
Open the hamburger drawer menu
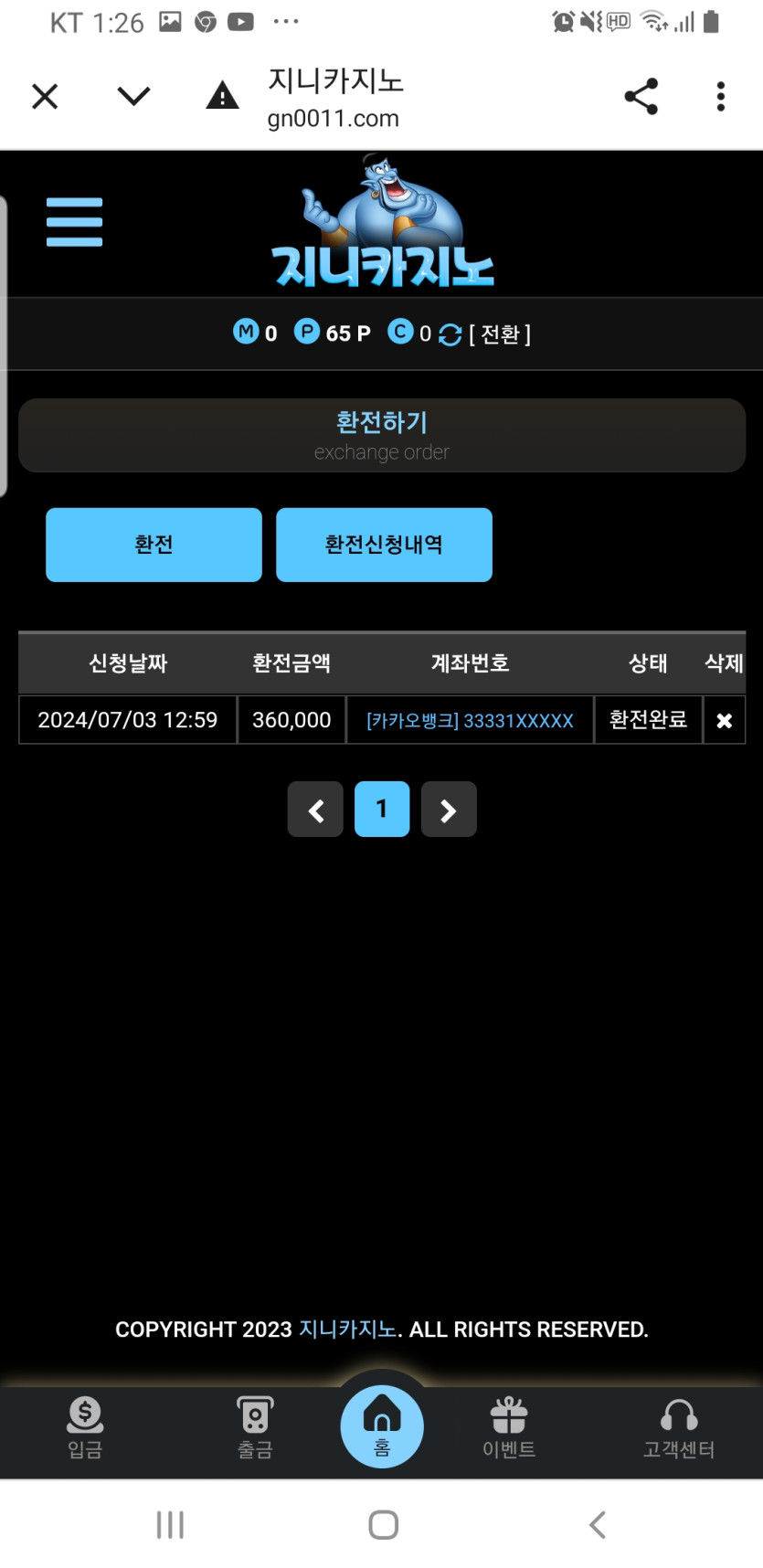[74, 222]
